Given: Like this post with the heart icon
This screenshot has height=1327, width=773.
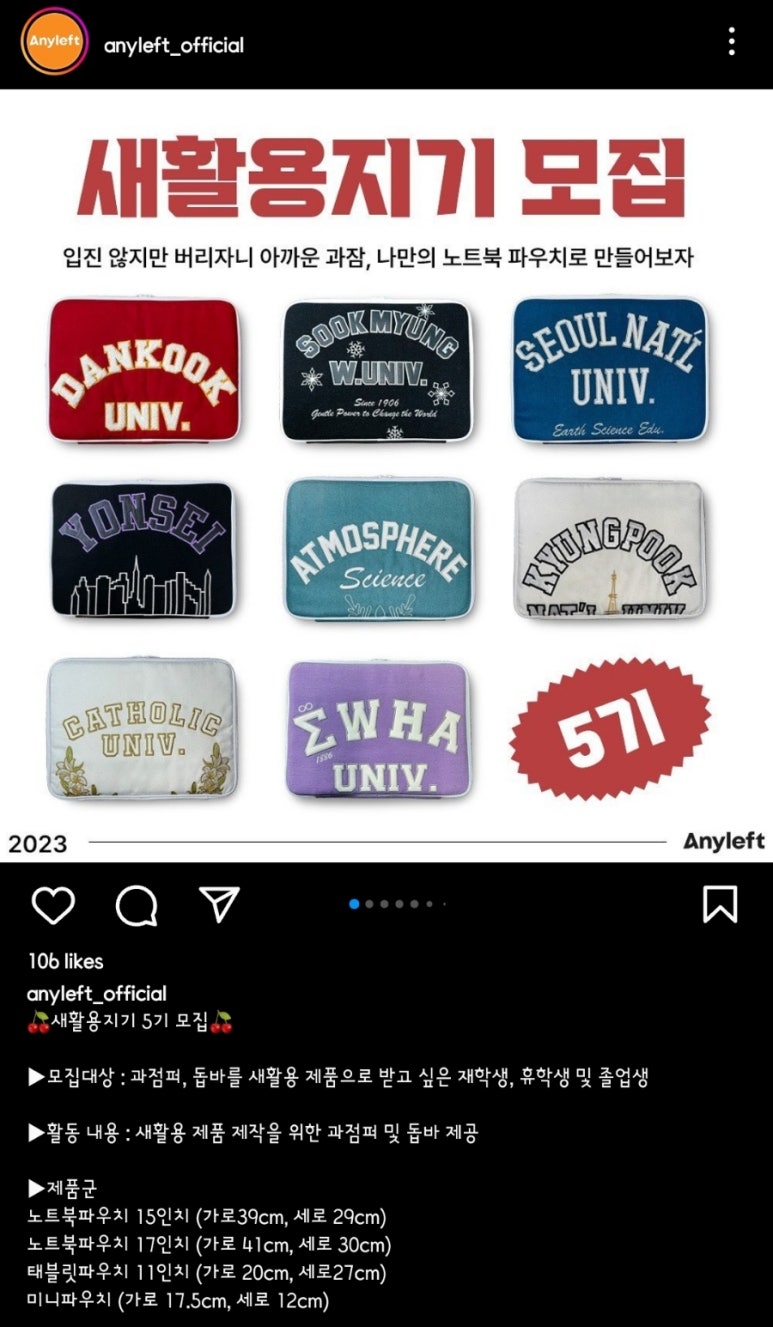Looking at the screenshot, I should 53,905.
